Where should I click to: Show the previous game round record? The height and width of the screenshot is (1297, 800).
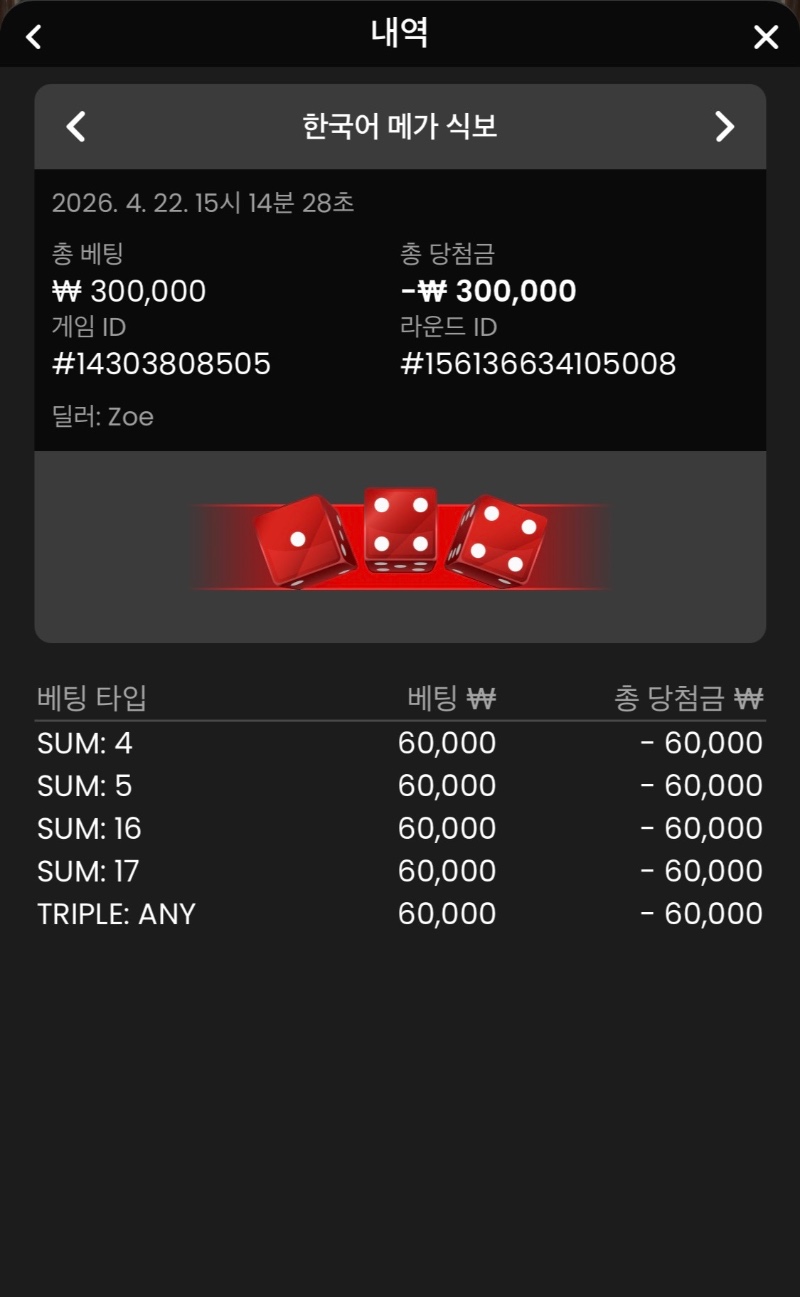point(76,127)
